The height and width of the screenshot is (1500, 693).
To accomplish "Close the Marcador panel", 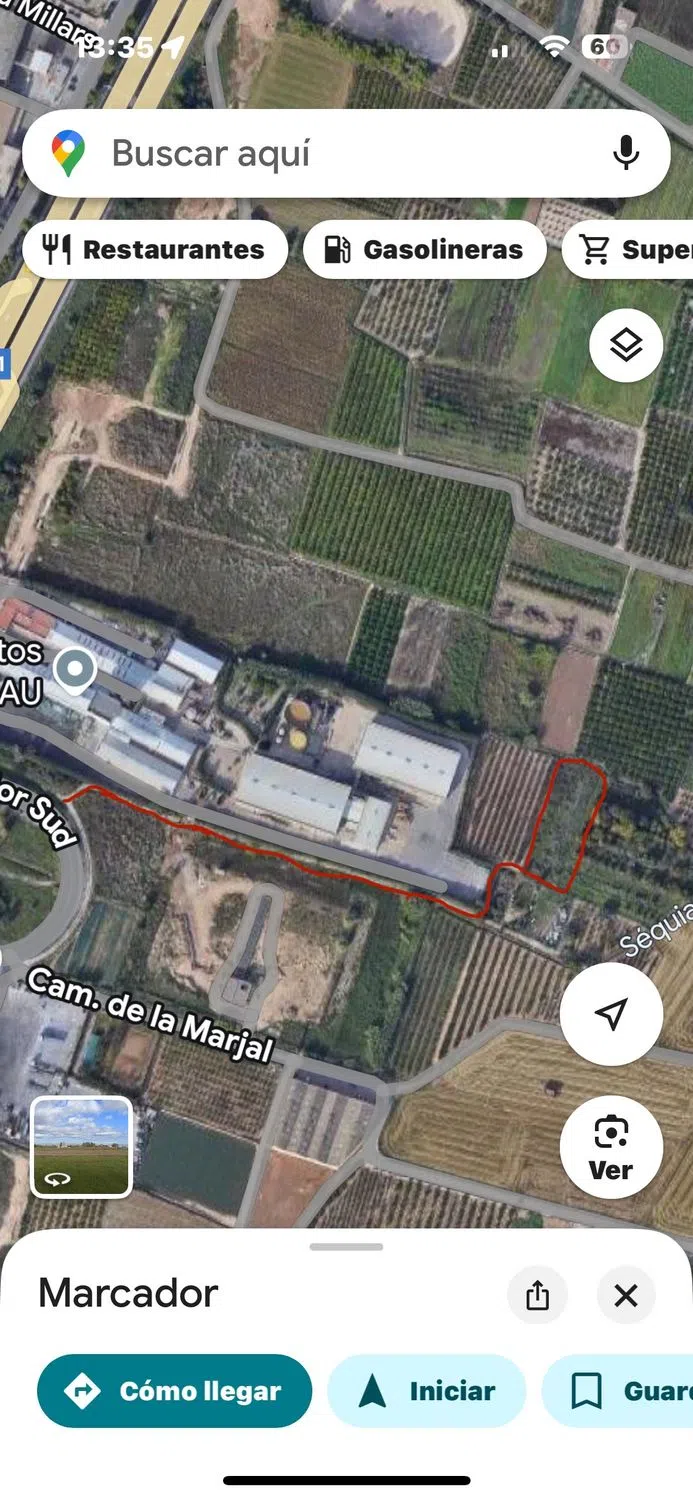I will 626,1296.
